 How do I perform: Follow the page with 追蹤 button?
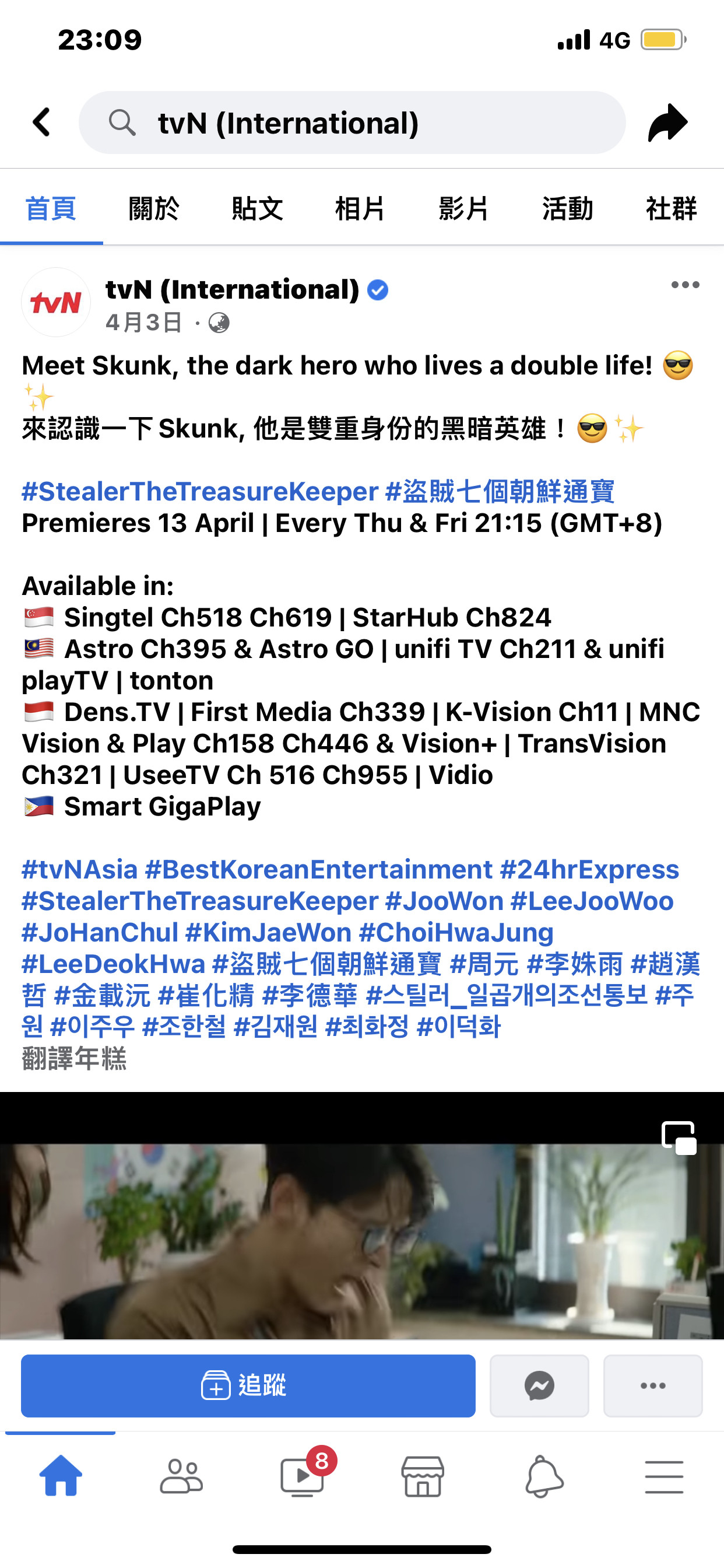tap(248, 1386)
